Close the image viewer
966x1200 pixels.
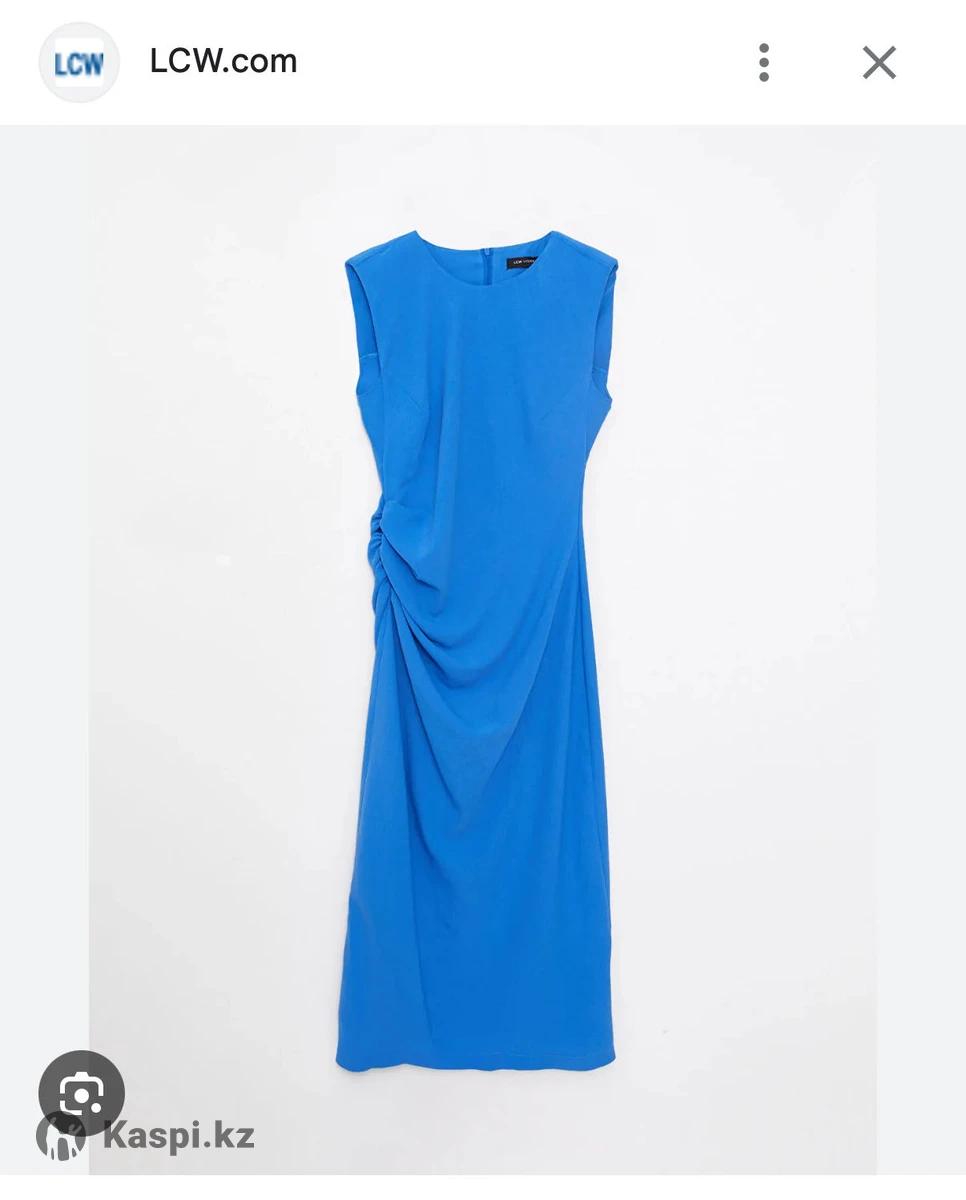click(879, 63)
